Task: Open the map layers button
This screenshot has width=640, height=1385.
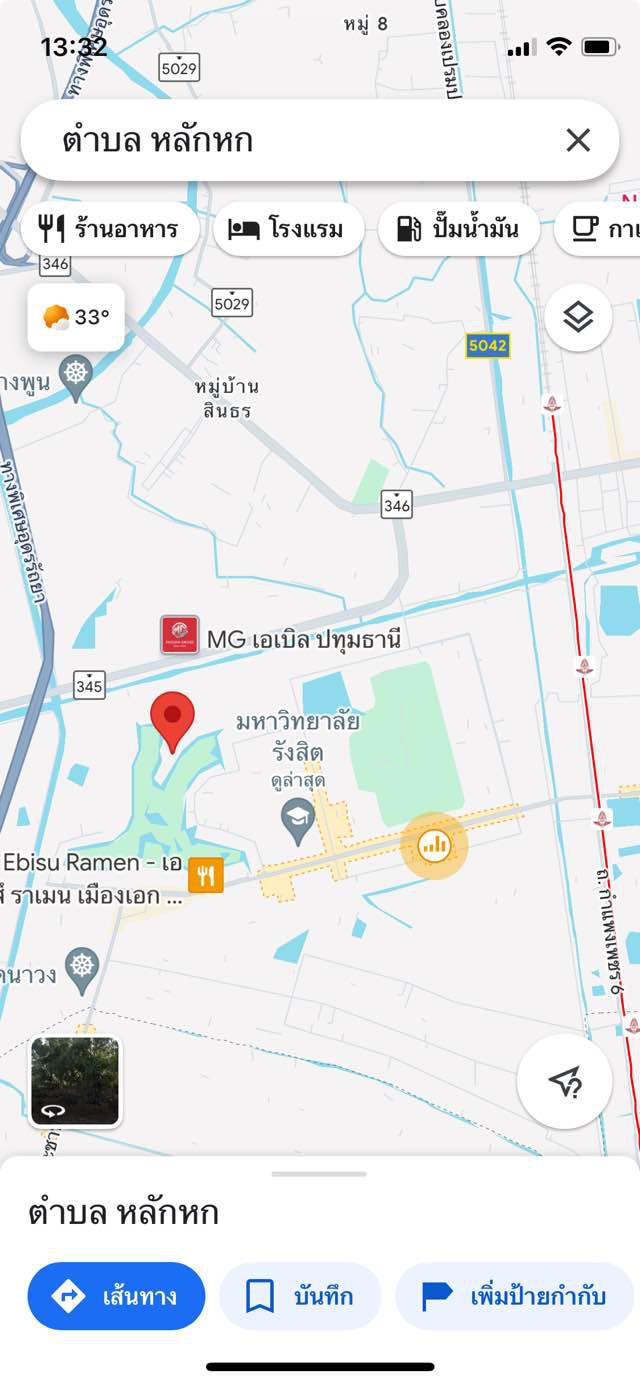Action: coord(578,317)
